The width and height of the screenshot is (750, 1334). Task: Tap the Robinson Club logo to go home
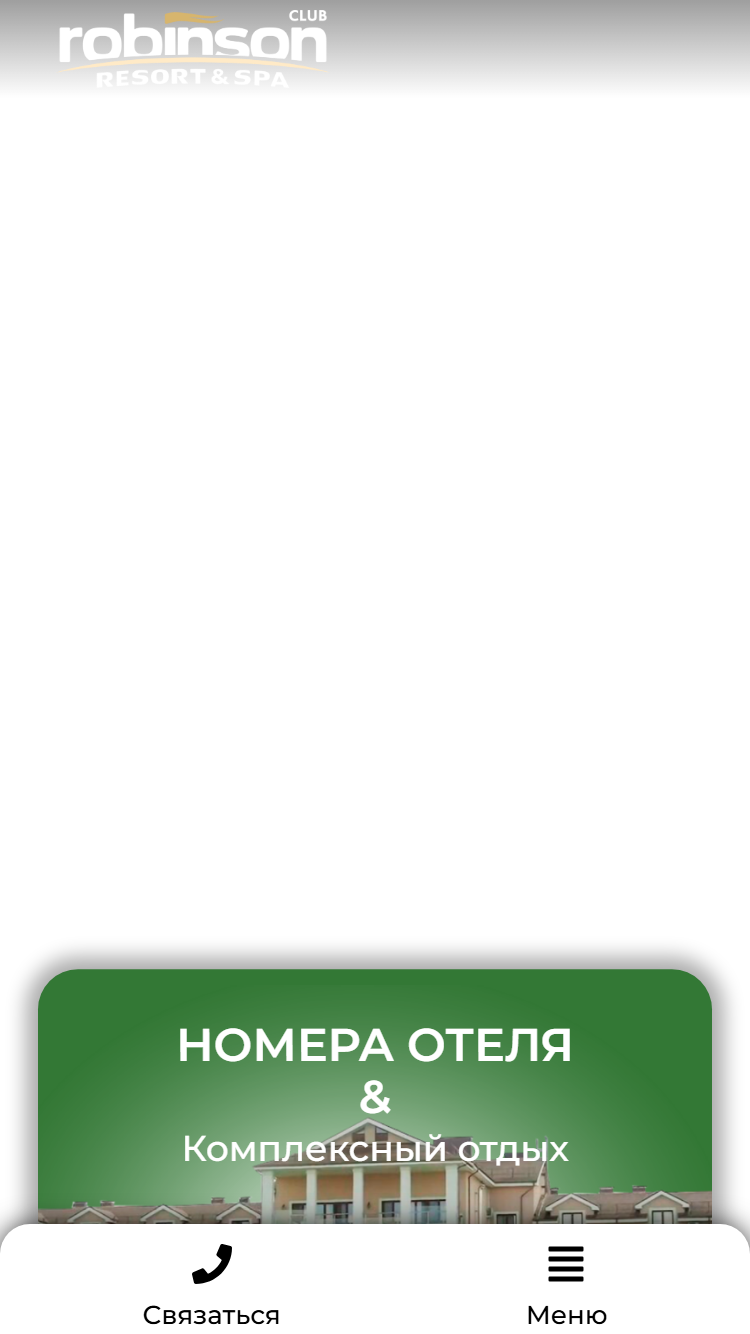(193, 48)
